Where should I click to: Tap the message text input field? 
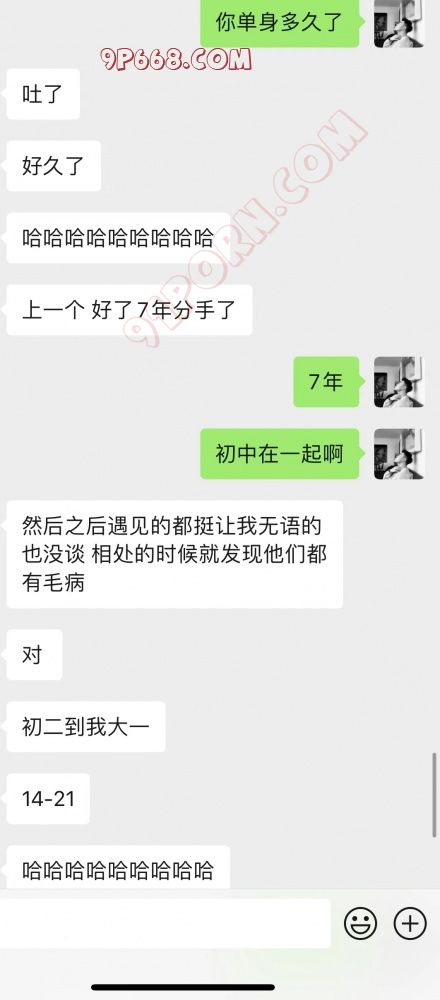165,923
